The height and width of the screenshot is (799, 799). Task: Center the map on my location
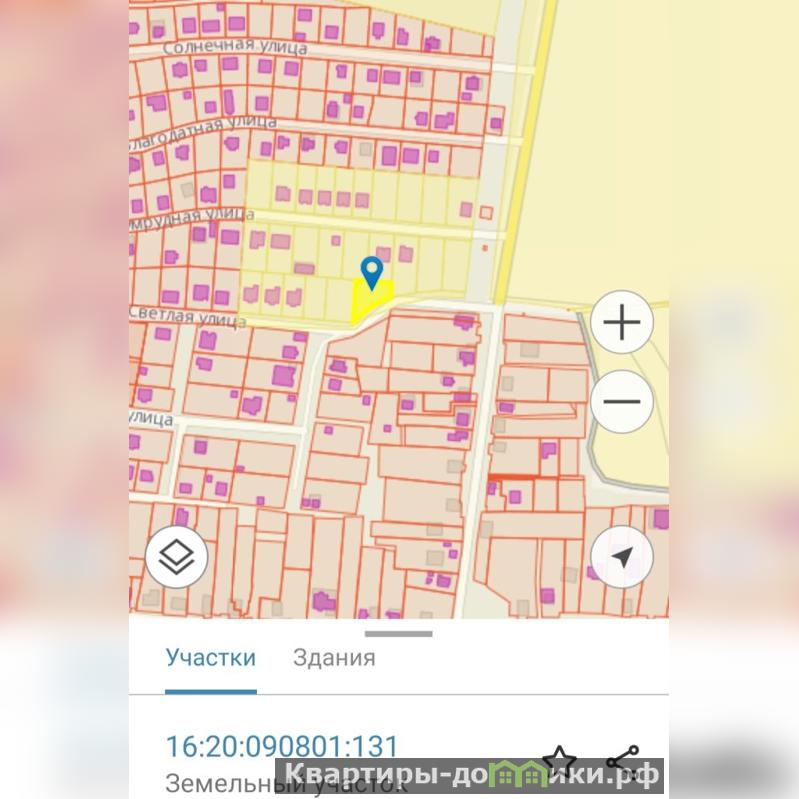pos(622,556)
